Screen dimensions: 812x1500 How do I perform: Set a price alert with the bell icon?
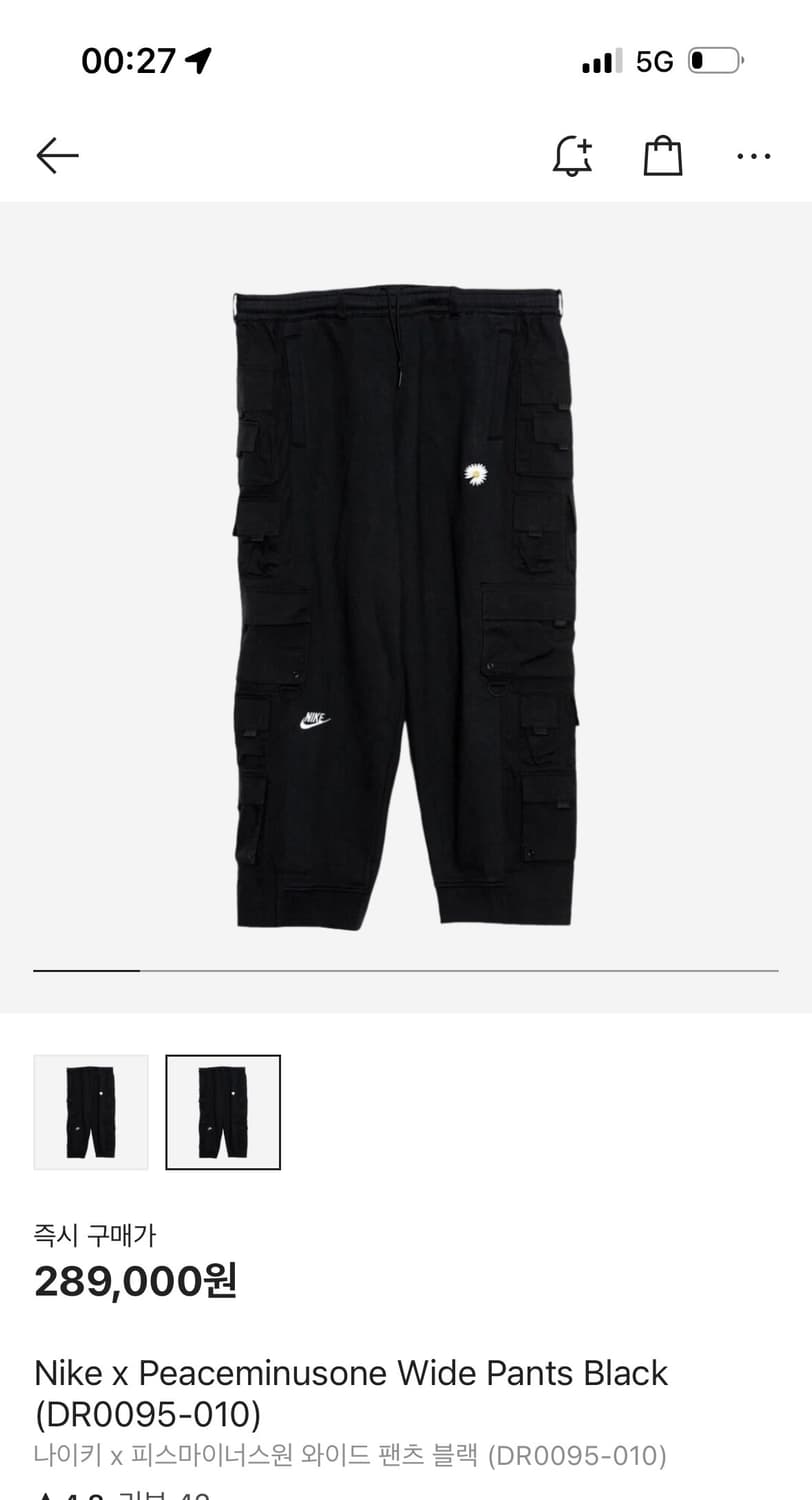click(x=572, y=156)
